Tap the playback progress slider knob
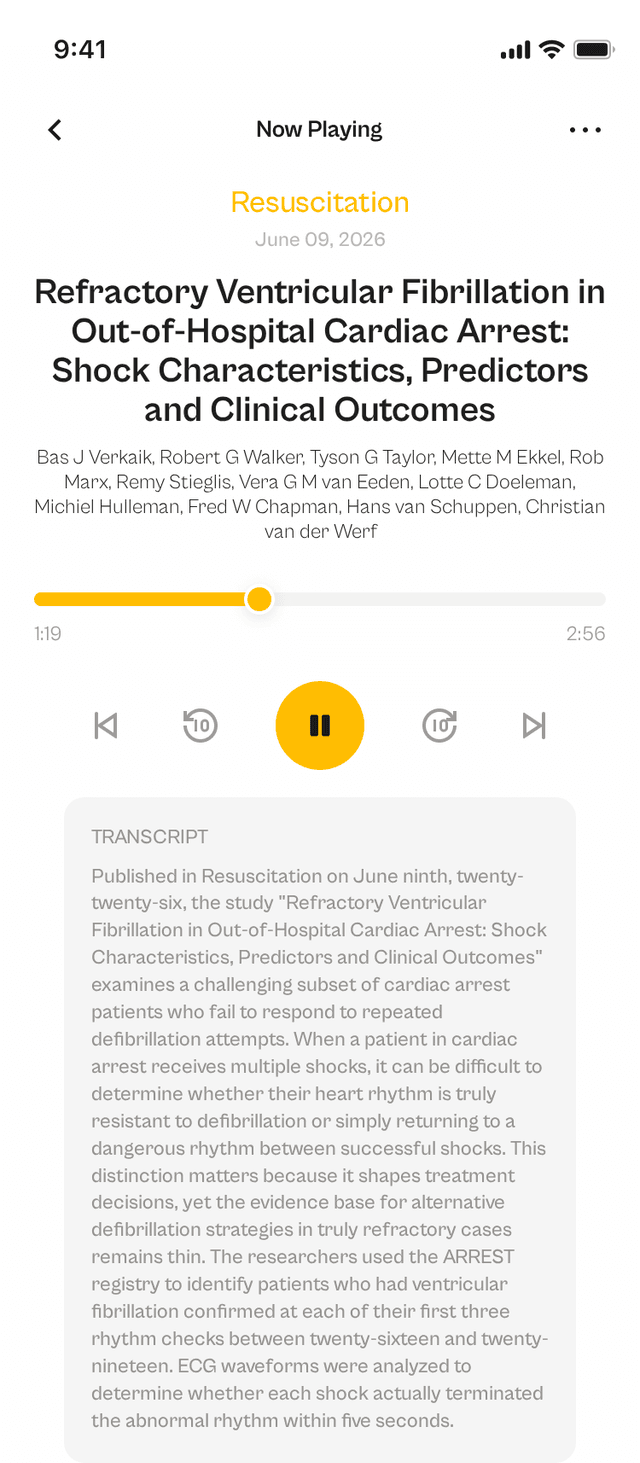 coord(259,599)
